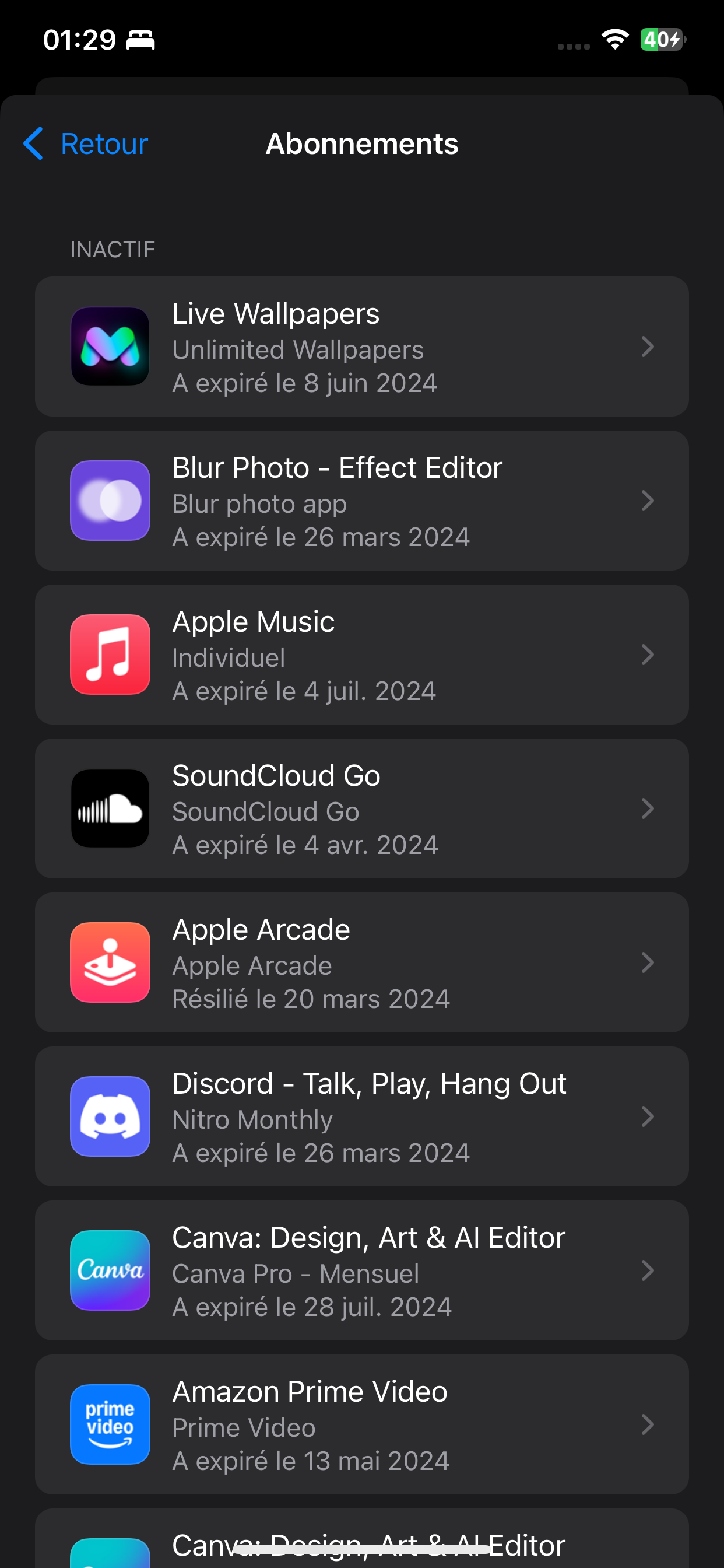Open the Apple Music subscription details
The width and height of the screenshot is (724, 1568).
[361, 655]
